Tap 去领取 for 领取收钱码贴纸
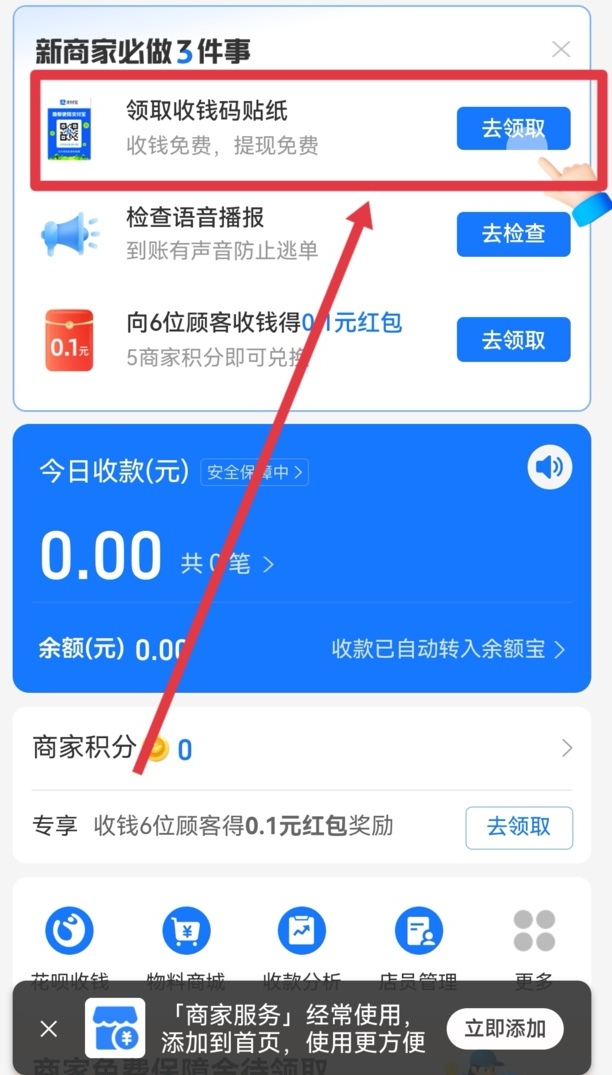The width and height of the screenshot is (612, 1075). [513, 129]
